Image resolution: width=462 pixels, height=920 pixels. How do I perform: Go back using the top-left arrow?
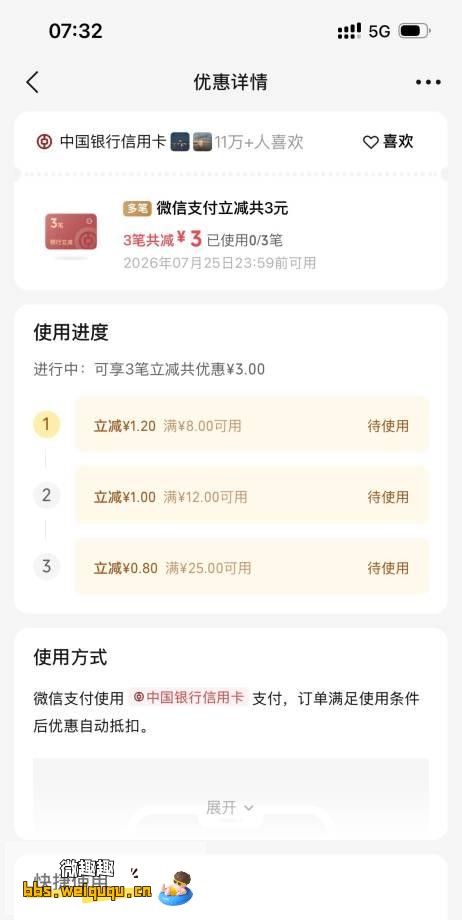click(x=32, y=82)
